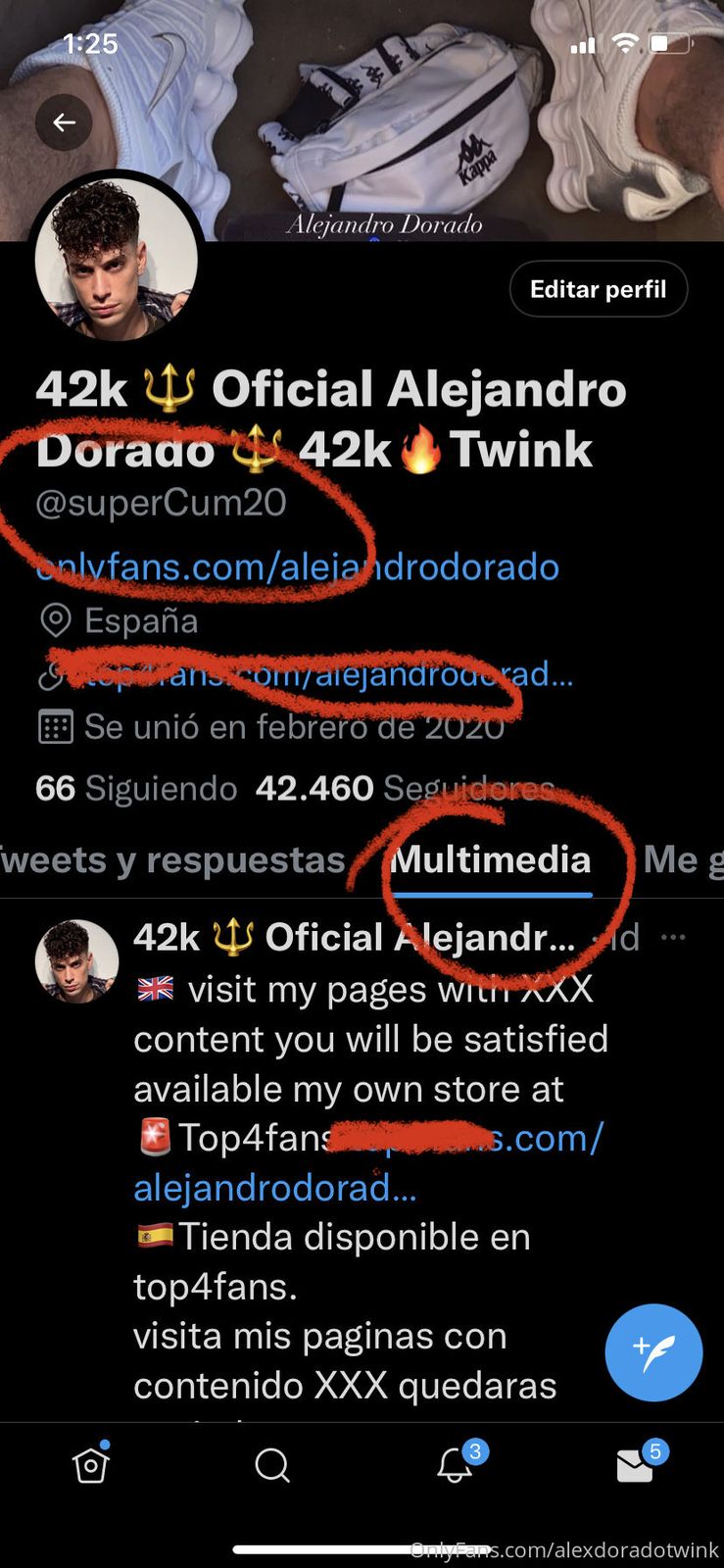View the 66 Siguiendo list
Viewport: 724px width, 1568px height.
136,788
